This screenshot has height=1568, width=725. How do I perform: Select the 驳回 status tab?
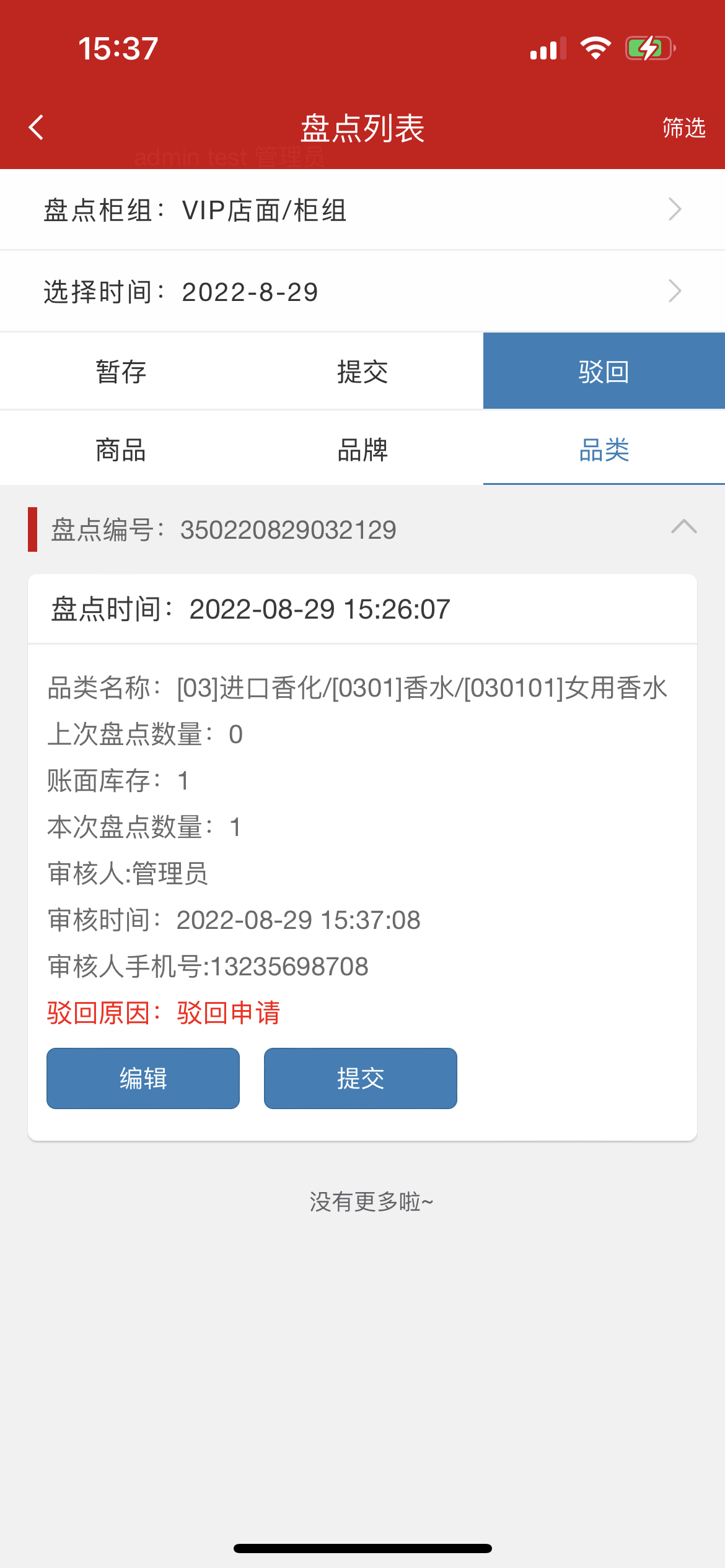click(604, 372)
